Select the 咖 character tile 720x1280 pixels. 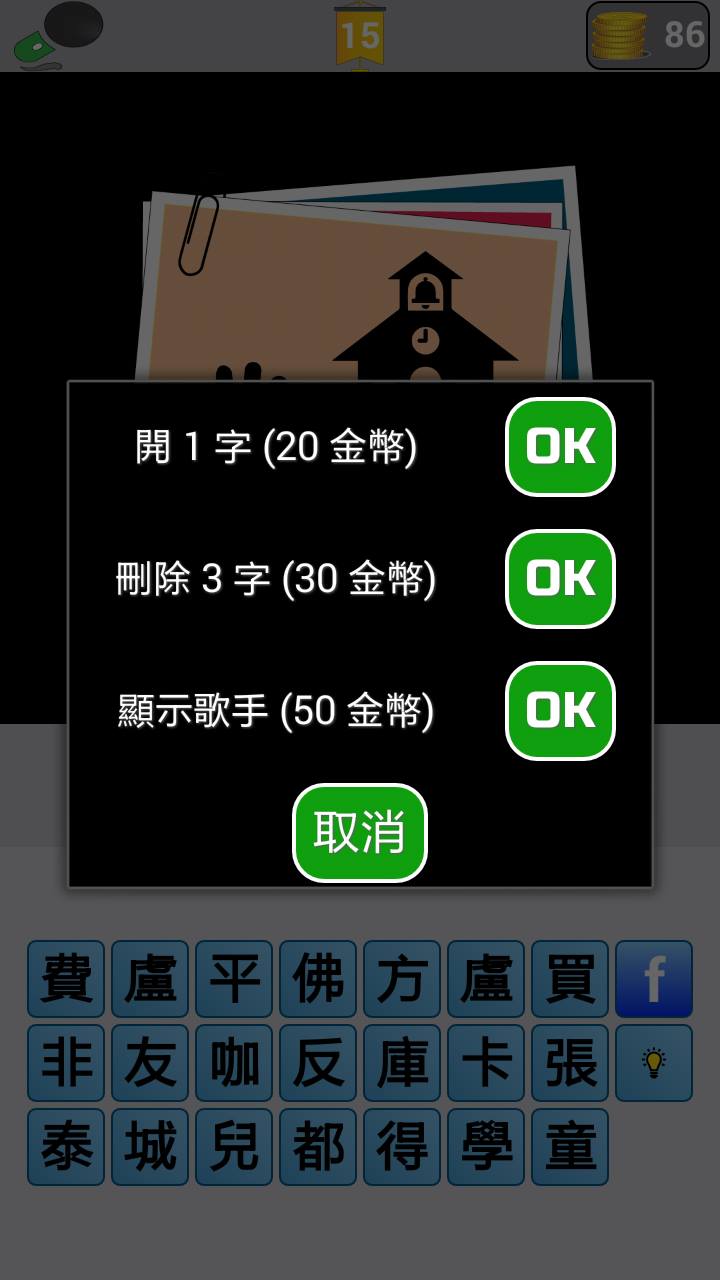[234, 1063]
